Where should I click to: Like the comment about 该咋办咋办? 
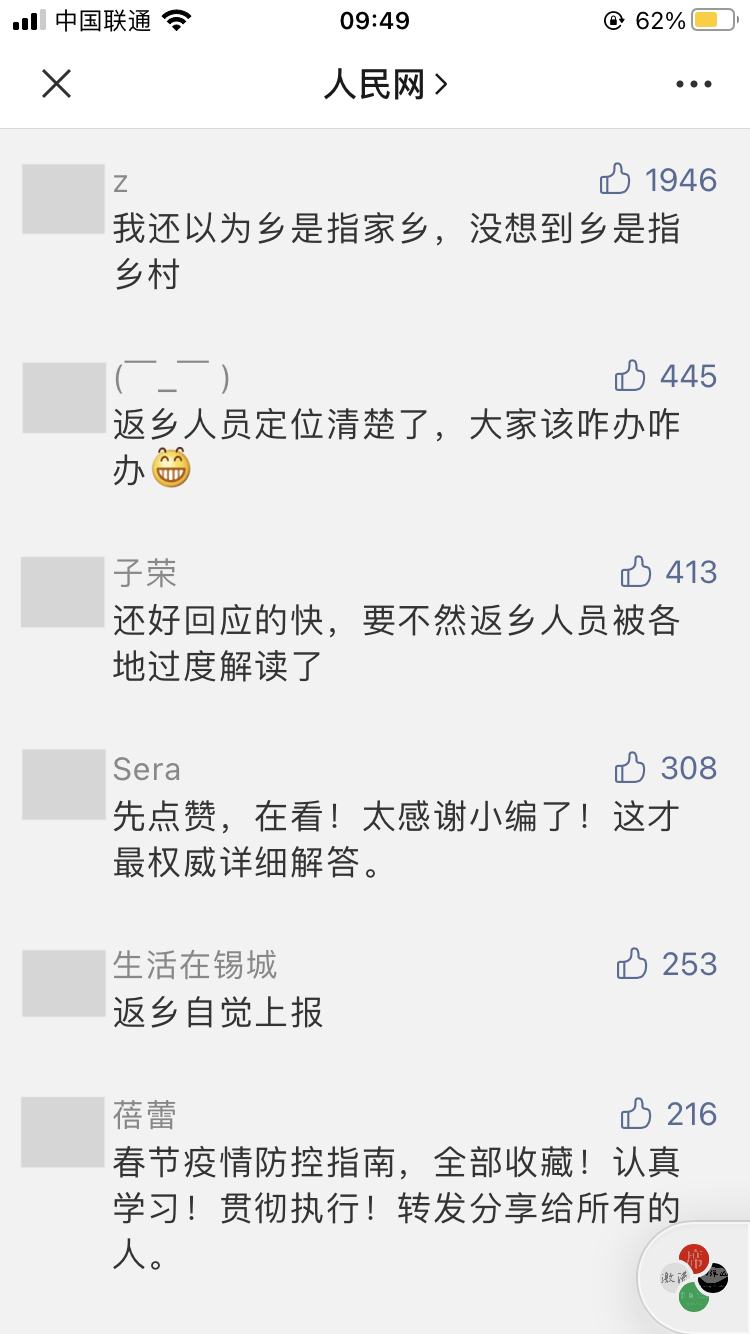coord(630,376)
